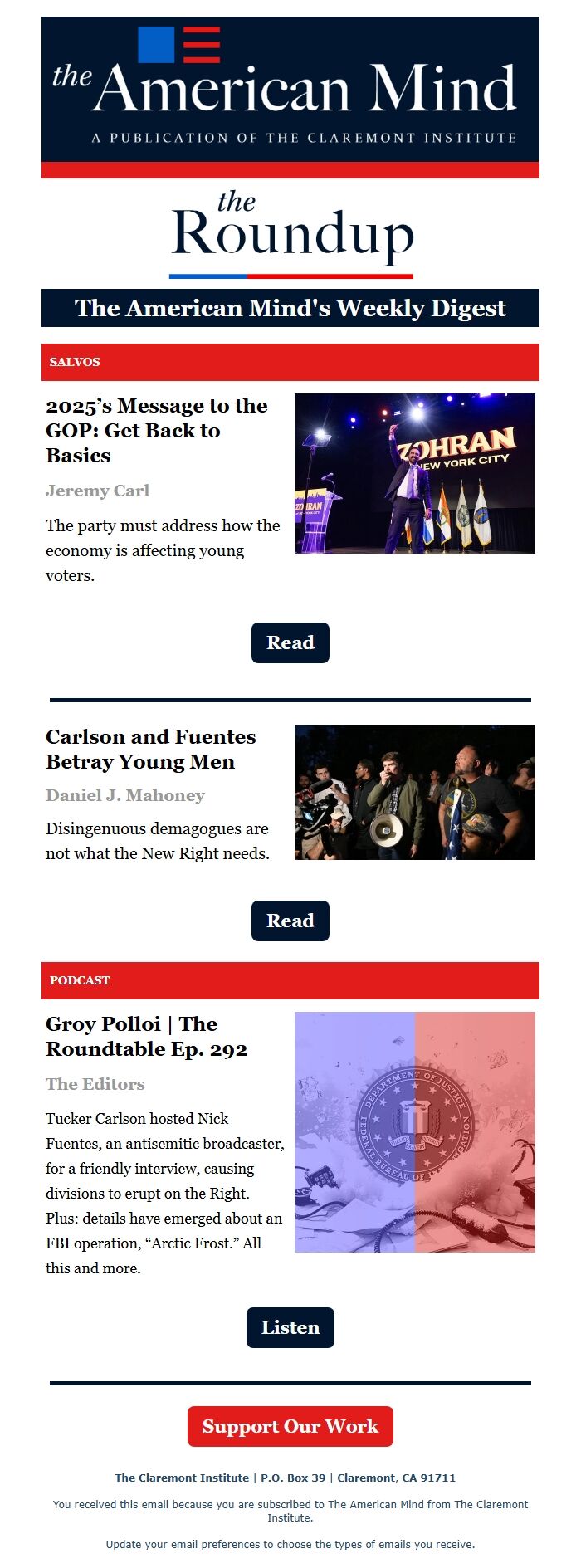Open the crowd with megaphone article image
Viewport: 581px width, 1568px height.
pos(414,792)
